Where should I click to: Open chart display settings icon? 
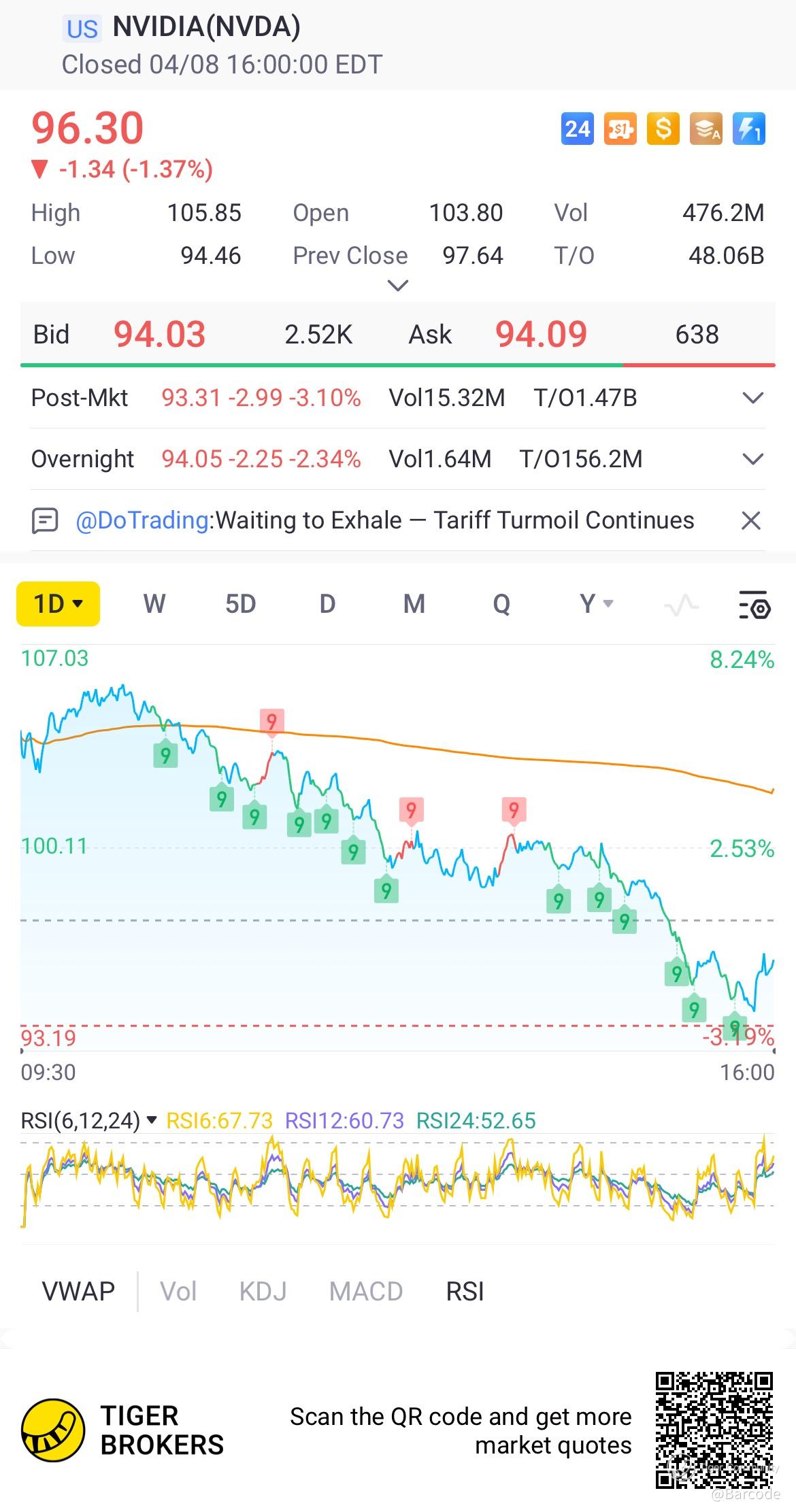pyautogui.click(x=754, y=605)
